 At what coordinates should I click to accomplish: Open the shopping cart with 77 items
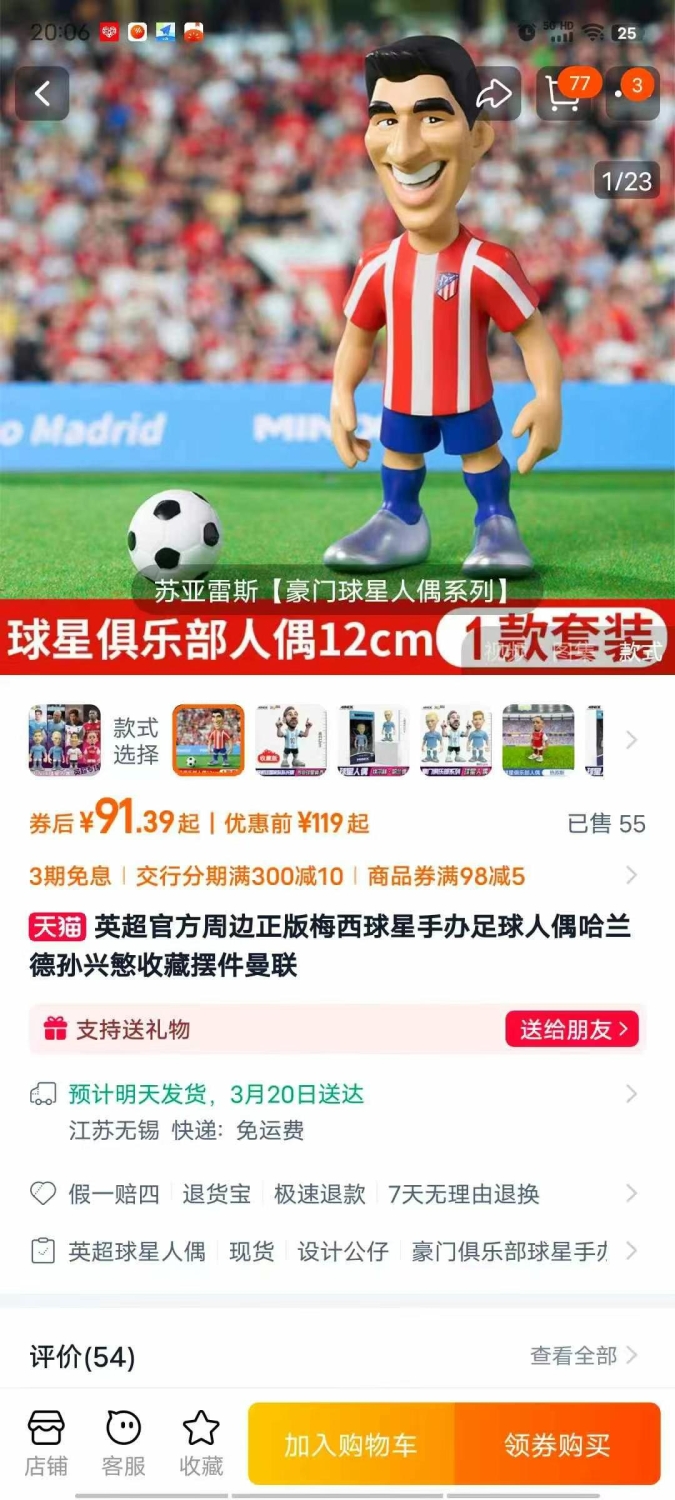pos(564,93)
